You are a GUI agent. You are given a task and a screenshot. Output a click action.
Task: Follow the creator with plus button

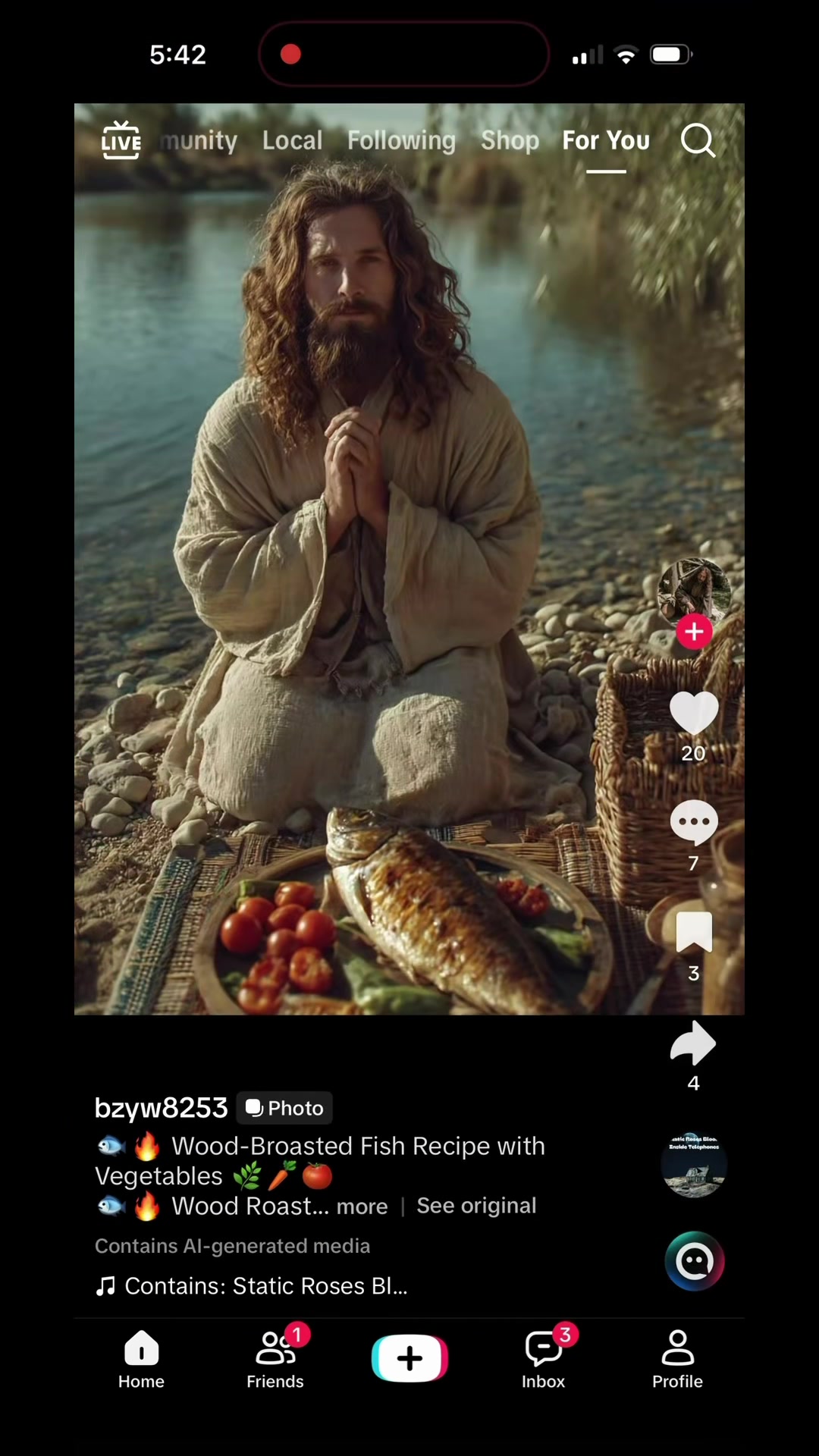pos(694,632)
